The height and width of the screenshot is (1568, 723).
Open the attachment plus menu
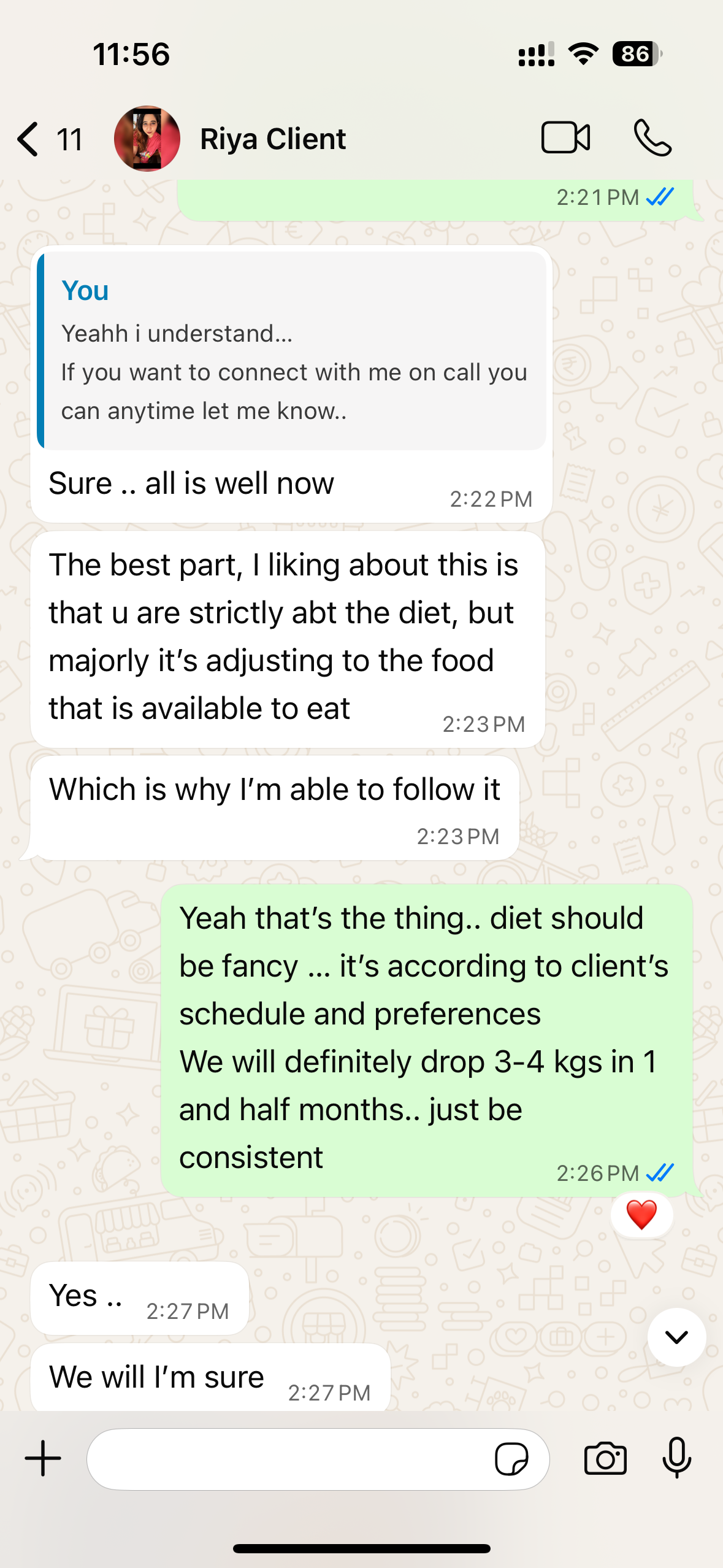click(43, 1458)
